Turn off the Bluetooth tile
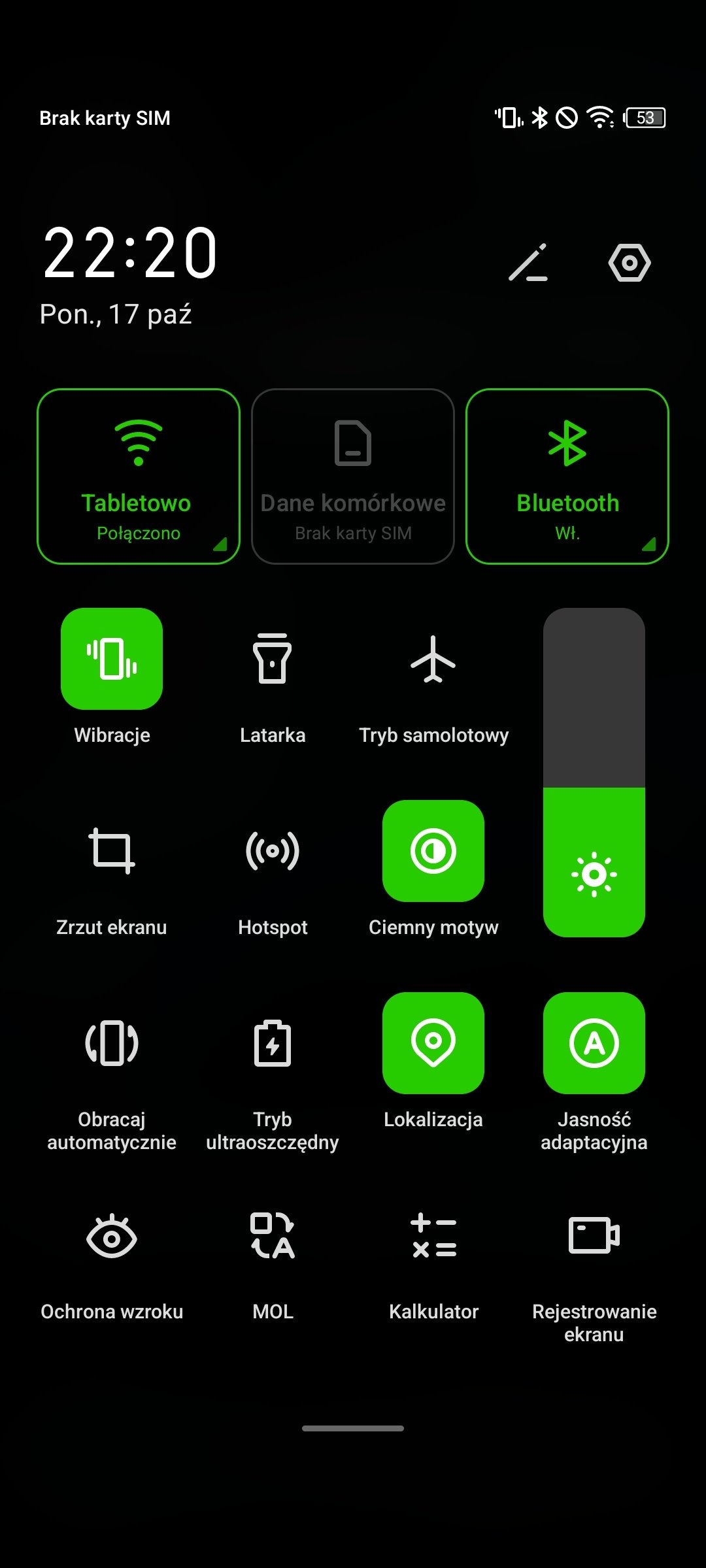 (x=567, y=476)
